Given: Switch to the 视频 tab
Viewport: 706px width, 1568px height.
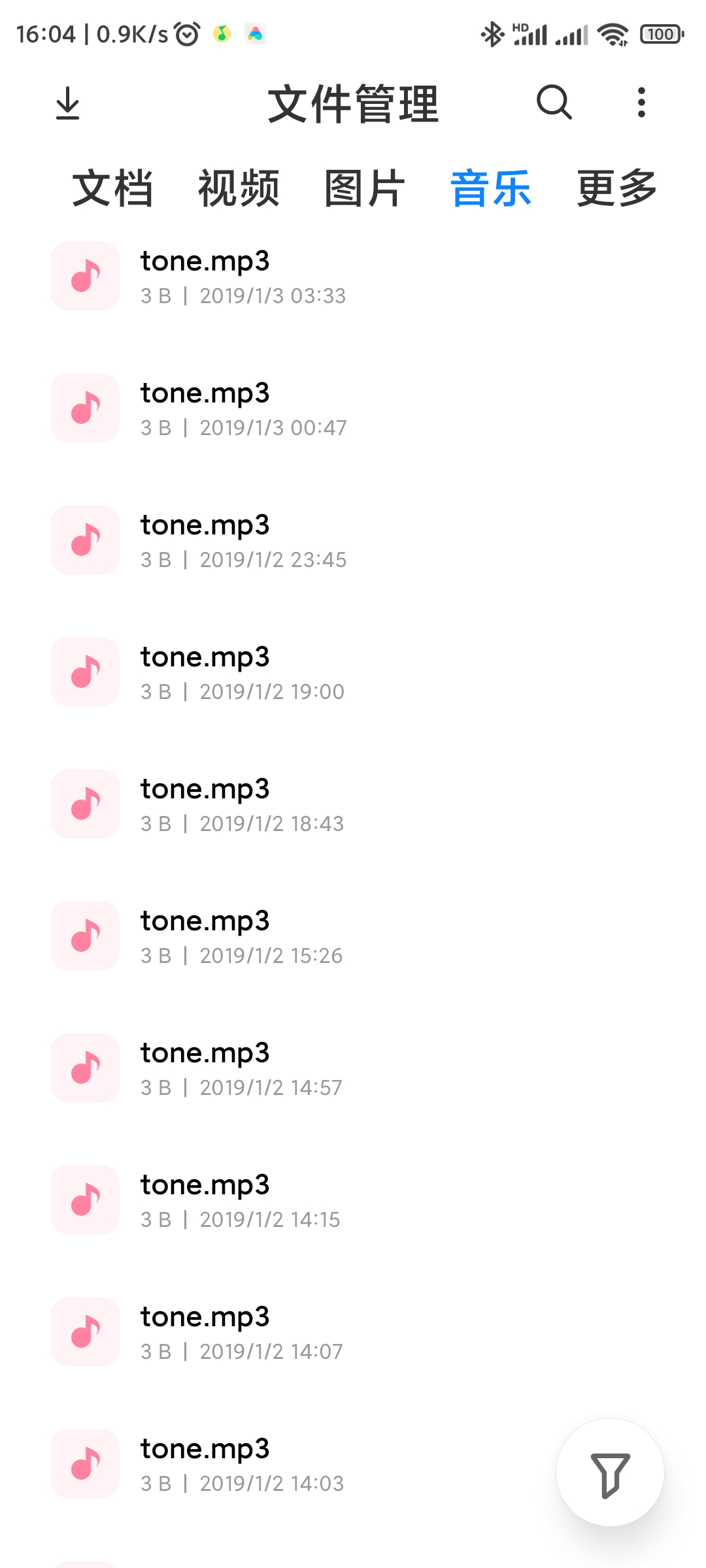Looking at the screenshot, I should 239,188.
